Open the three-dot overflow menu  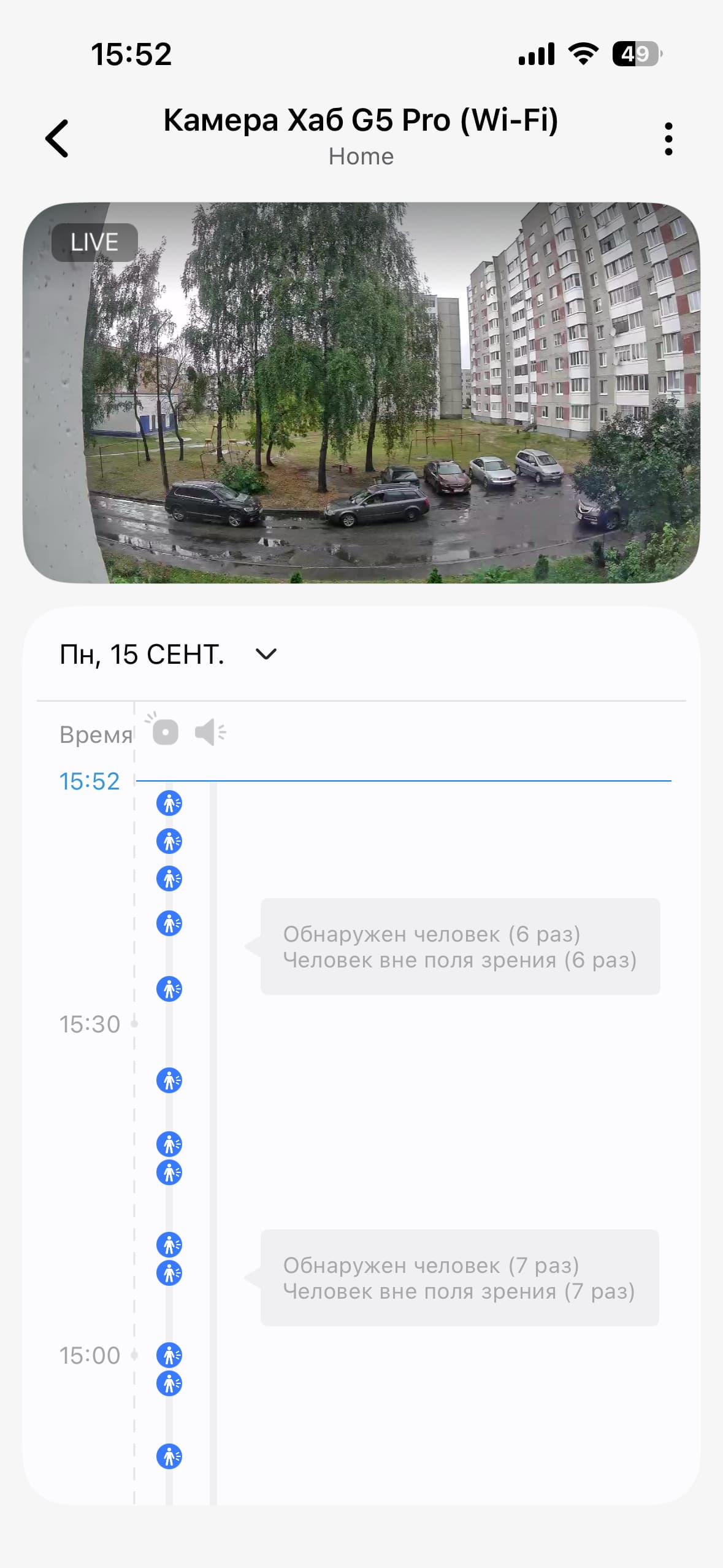point(668,139)
